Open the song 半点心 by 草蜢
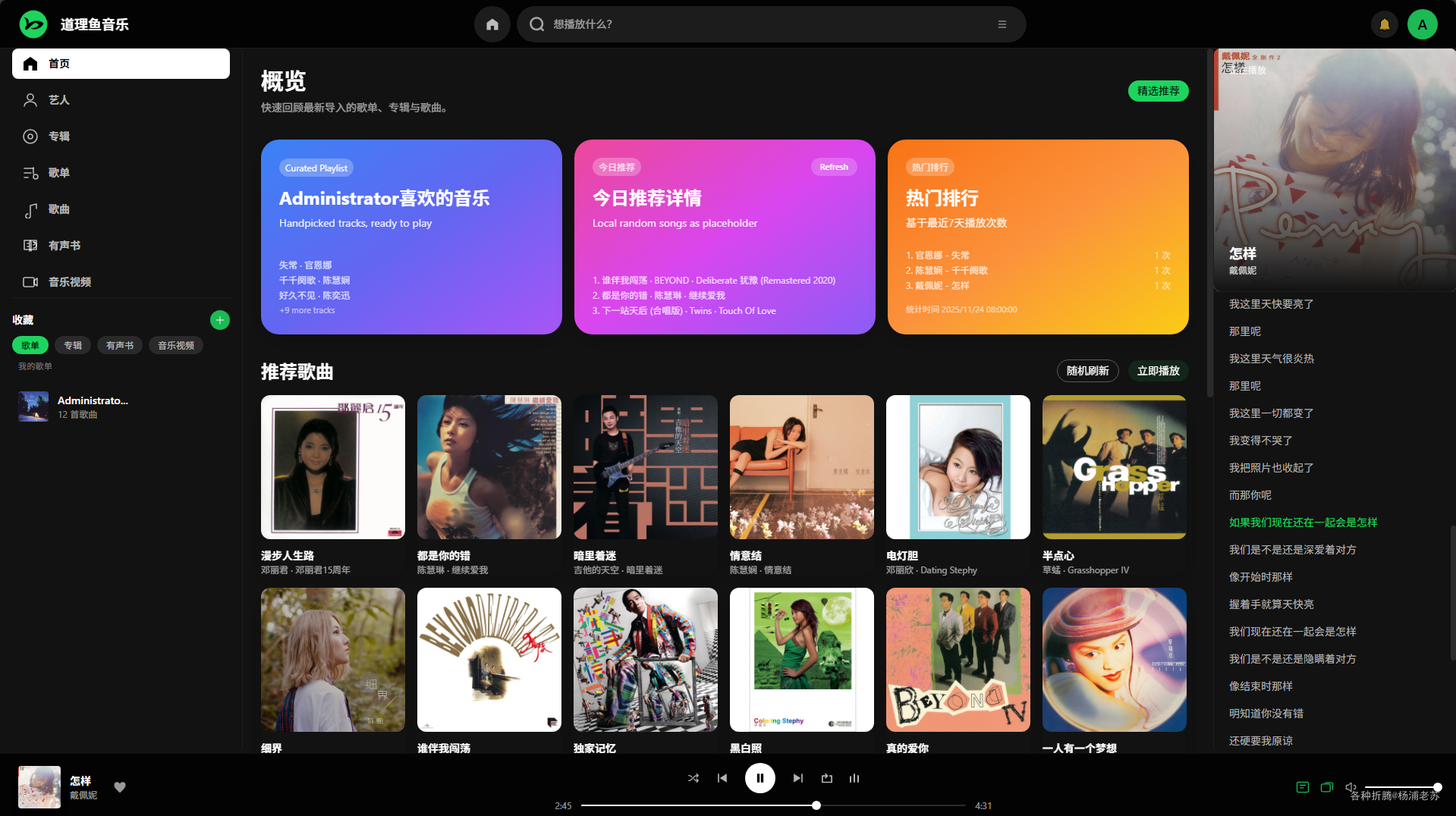This screenshot has height=816, width=1456. pyautogui.click(x=1114, y=467)
